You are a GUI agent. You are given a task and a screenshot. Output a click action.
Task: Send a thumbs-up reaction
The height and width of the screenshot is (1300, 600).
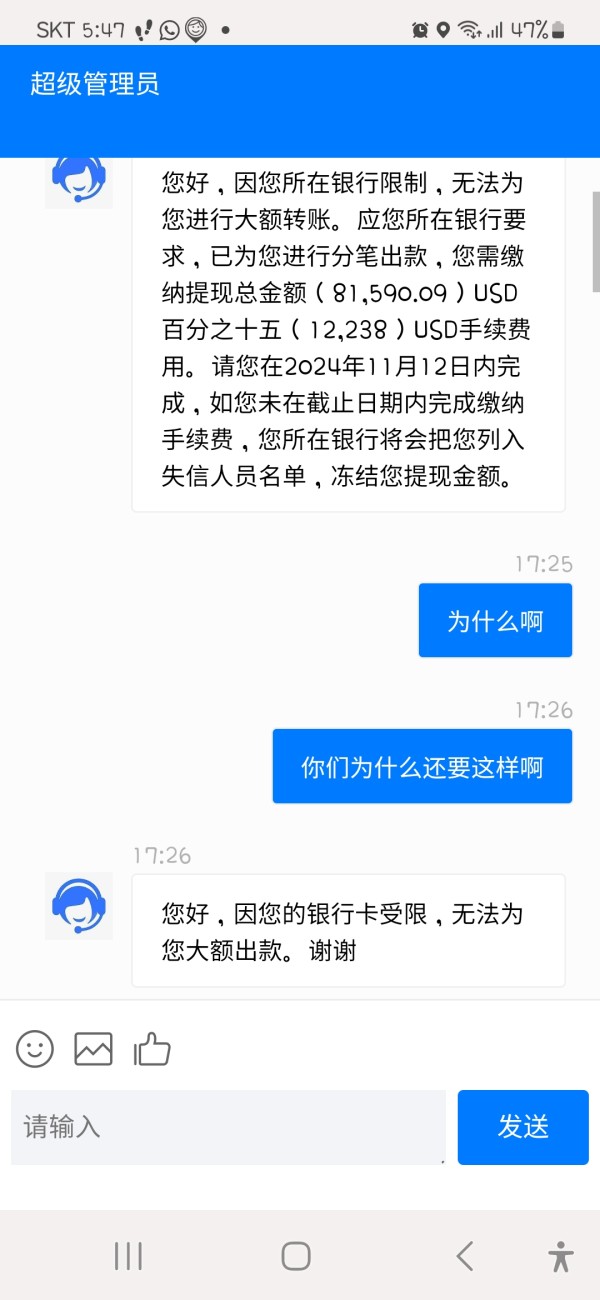click(152, 1048)
